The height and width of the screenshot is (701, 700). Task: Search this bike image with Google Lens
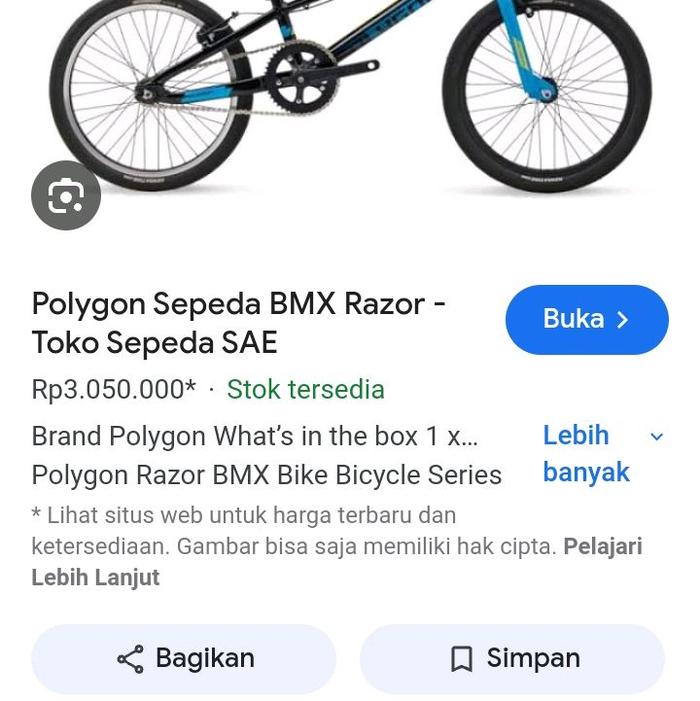point(66,196)
